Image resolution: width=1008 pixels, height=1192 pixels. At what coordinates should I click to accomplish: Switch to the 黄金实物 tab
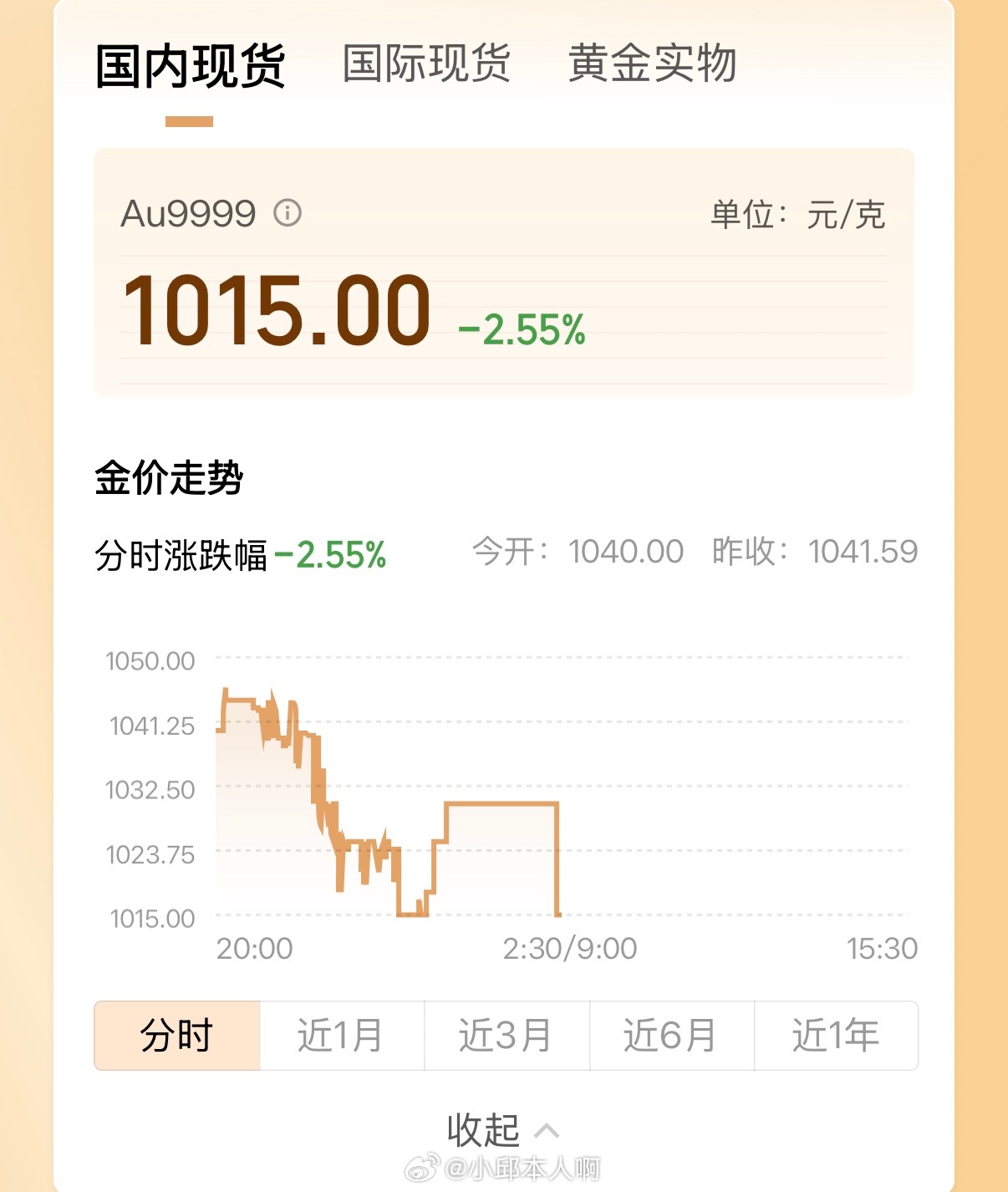pyautogui.click(x=654, y=67)
